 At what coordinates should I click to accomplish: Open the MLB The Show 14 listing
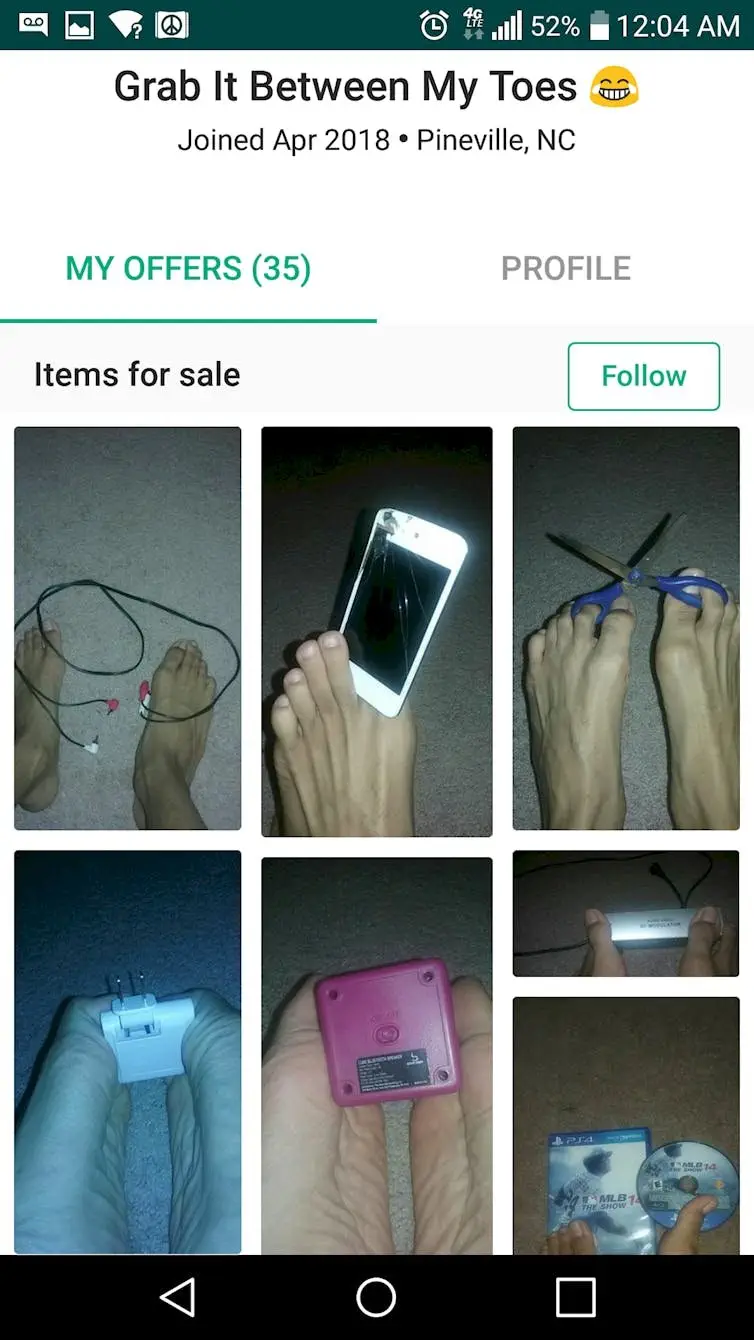626,1125
